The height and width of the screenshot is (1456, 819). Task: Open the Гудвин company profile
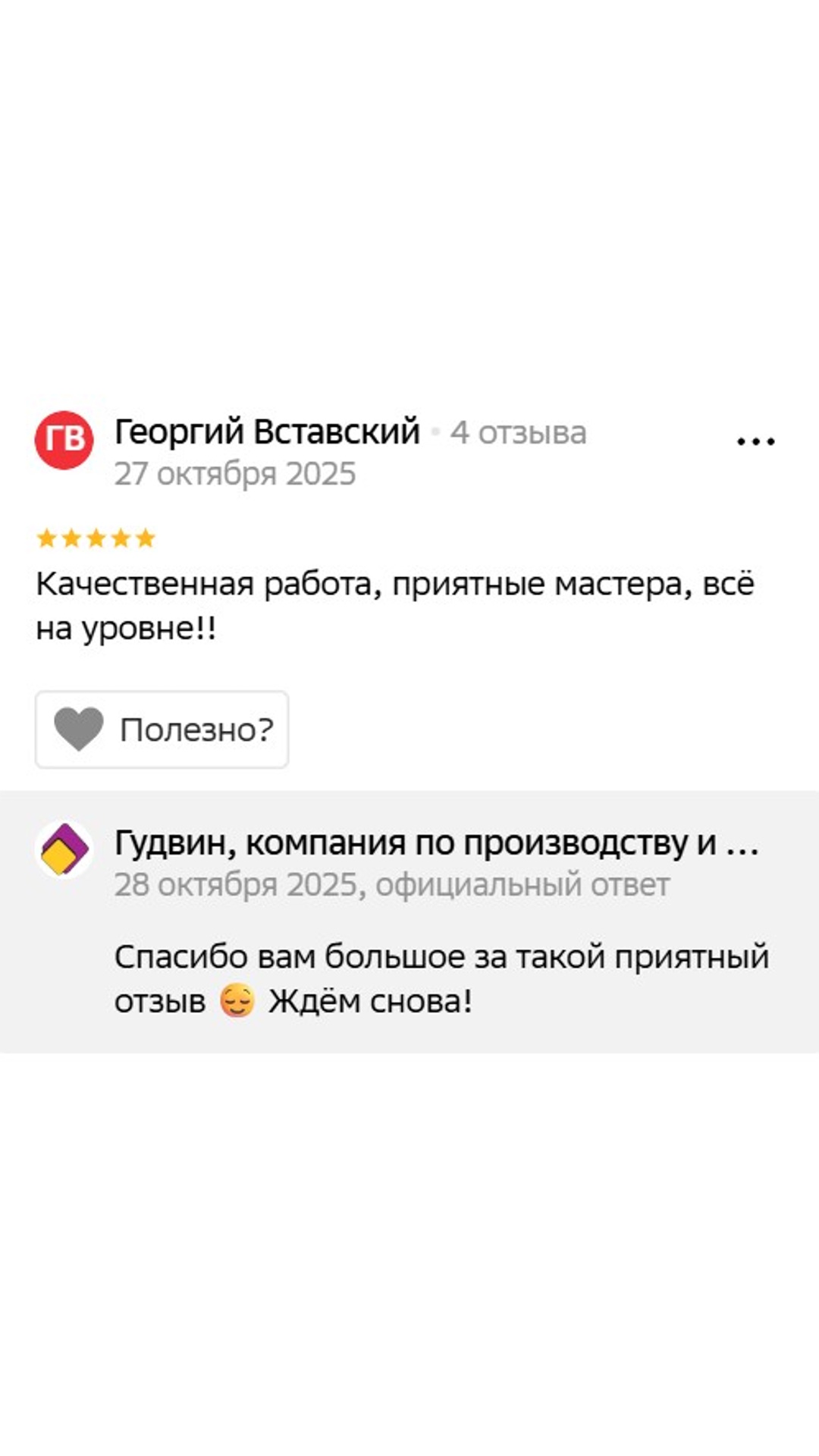(x=436, y=843)
